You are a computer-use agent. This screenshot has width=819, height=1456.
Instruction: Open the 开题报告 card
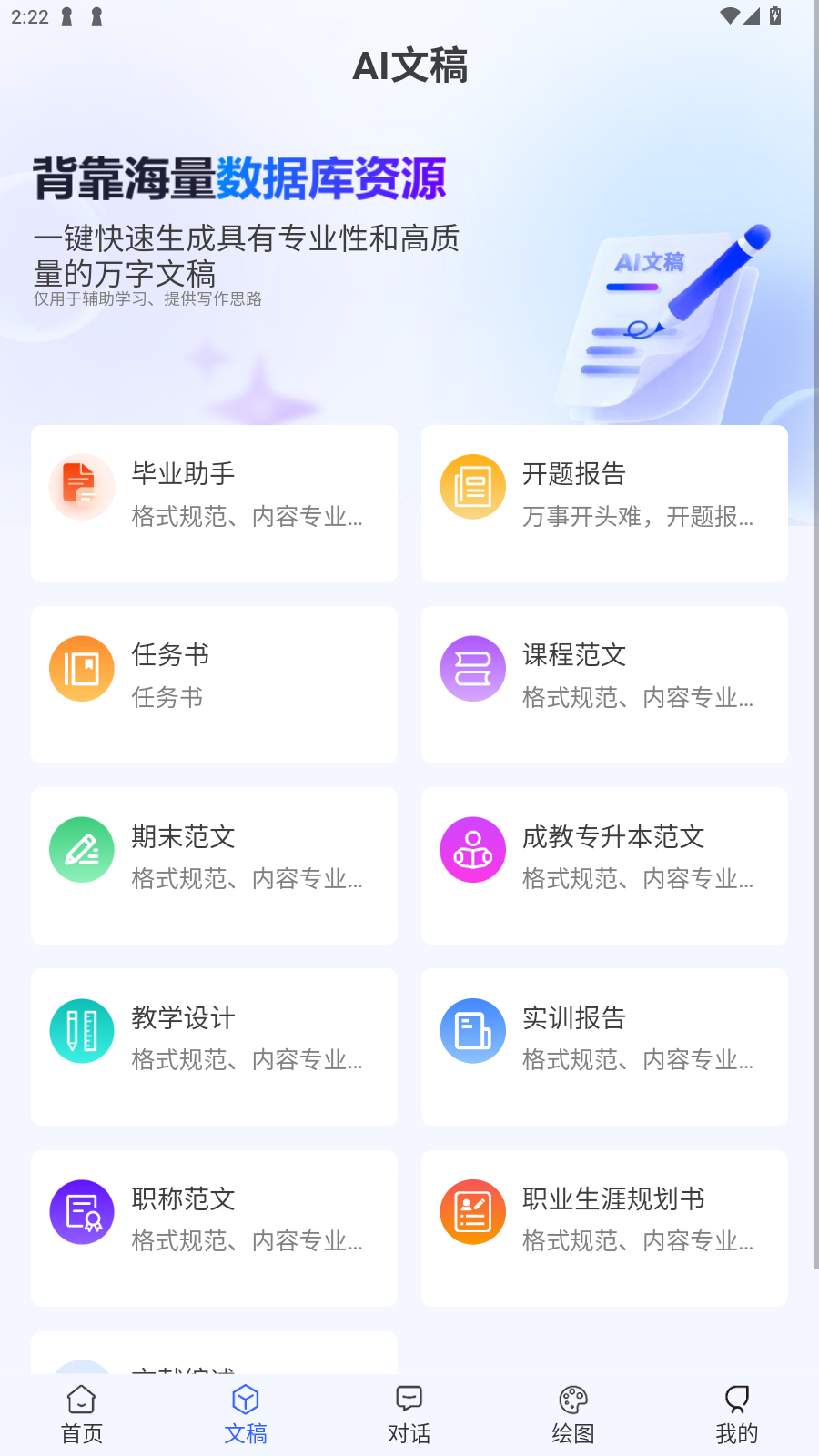pyautogui.click(x=604, y=503)
